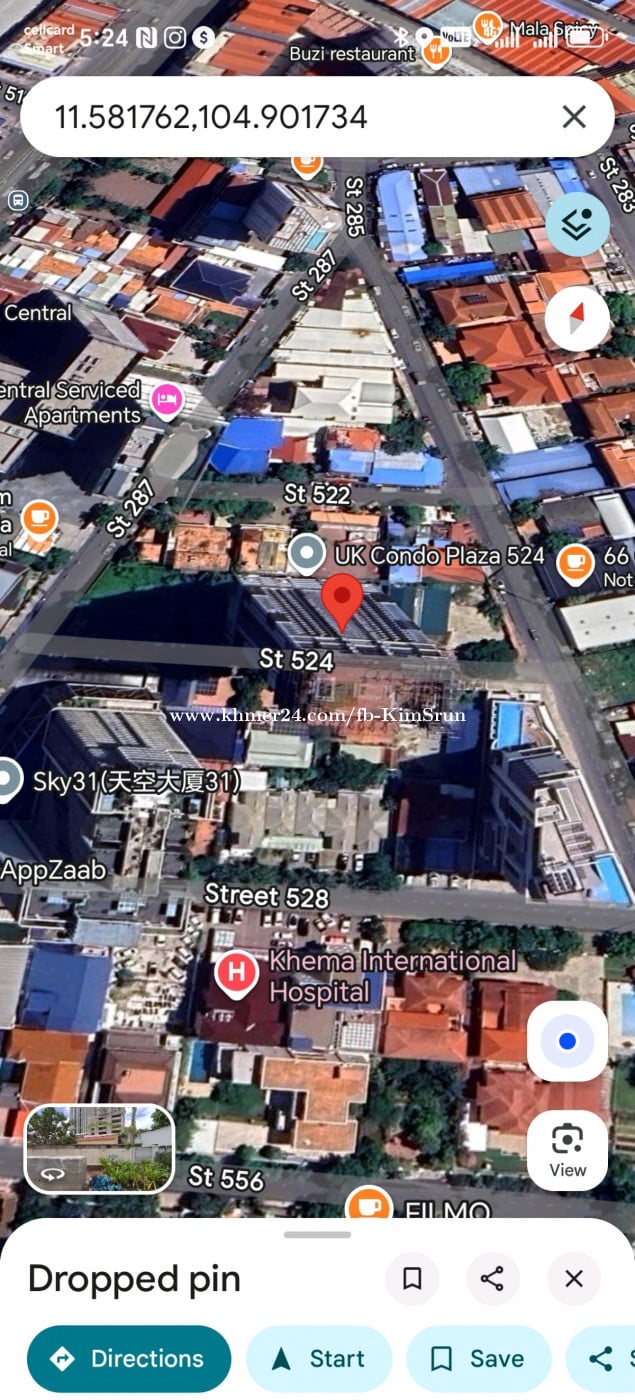The width and height of the screenshot is (635, 1400).
Task: Center the map on my location
Action: [x=567, y=1041]
